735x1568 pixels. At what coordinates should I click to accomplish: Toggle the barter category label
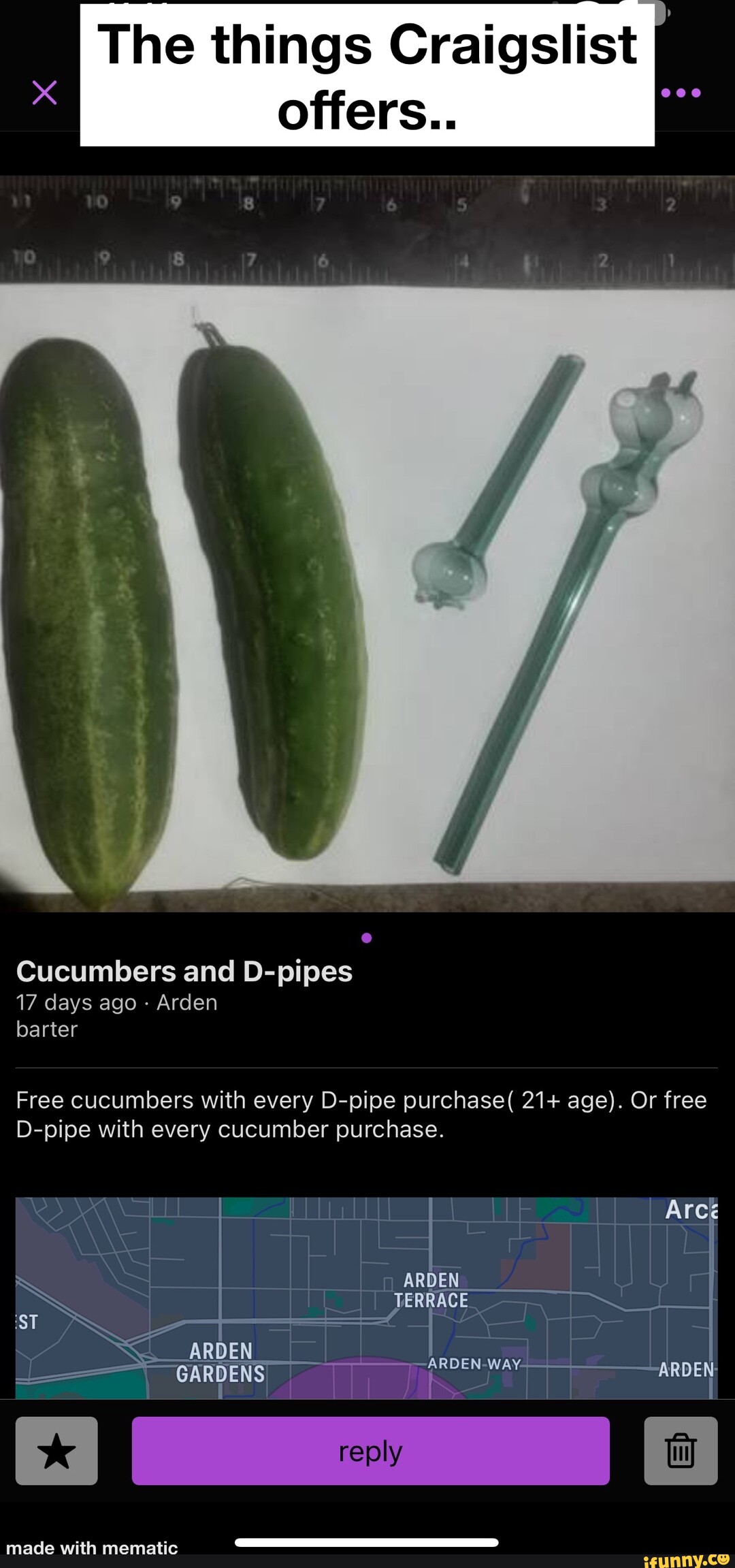point(46,1029)
